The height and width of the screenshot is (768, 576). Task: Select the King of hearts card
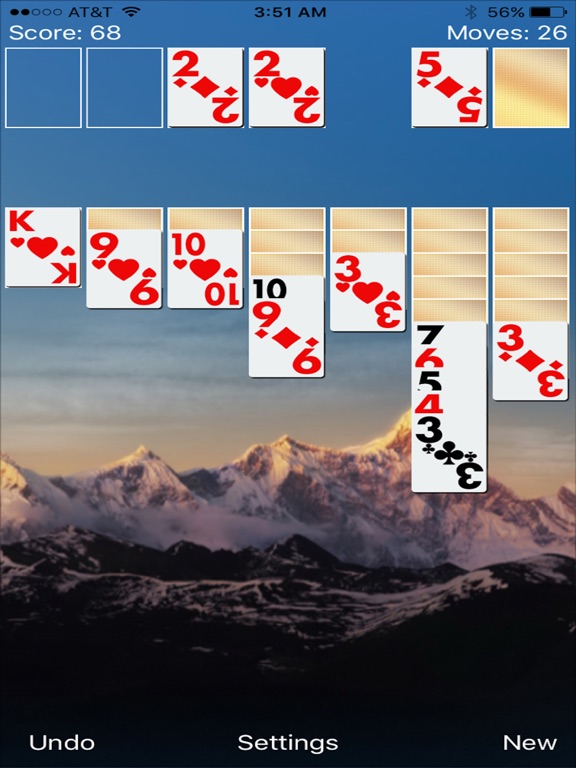(43, 247)
